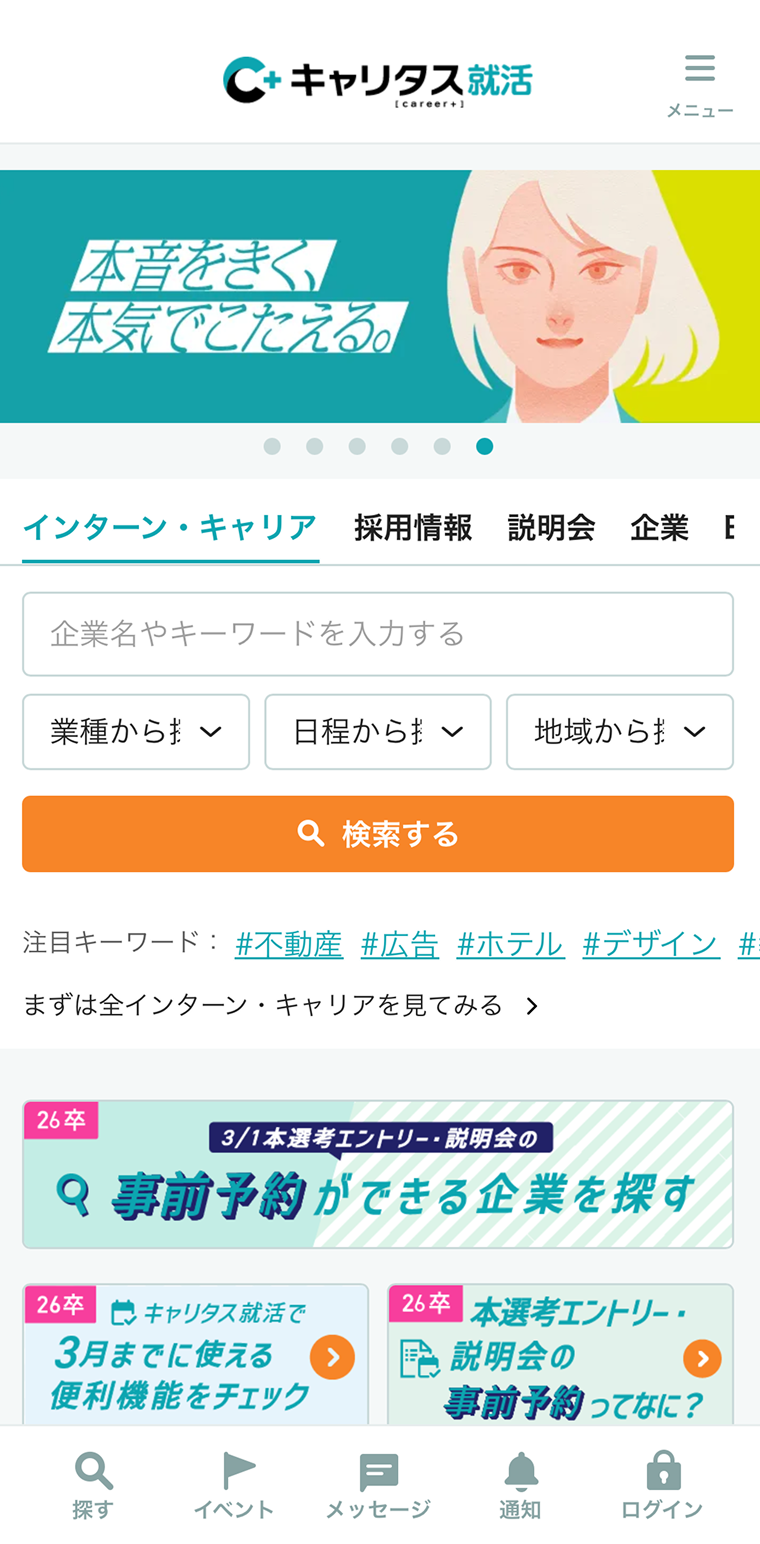The width and height of the screenshot is (760, 1544).
Task: Open the 地域から探す dropdown
Action: 620,731
